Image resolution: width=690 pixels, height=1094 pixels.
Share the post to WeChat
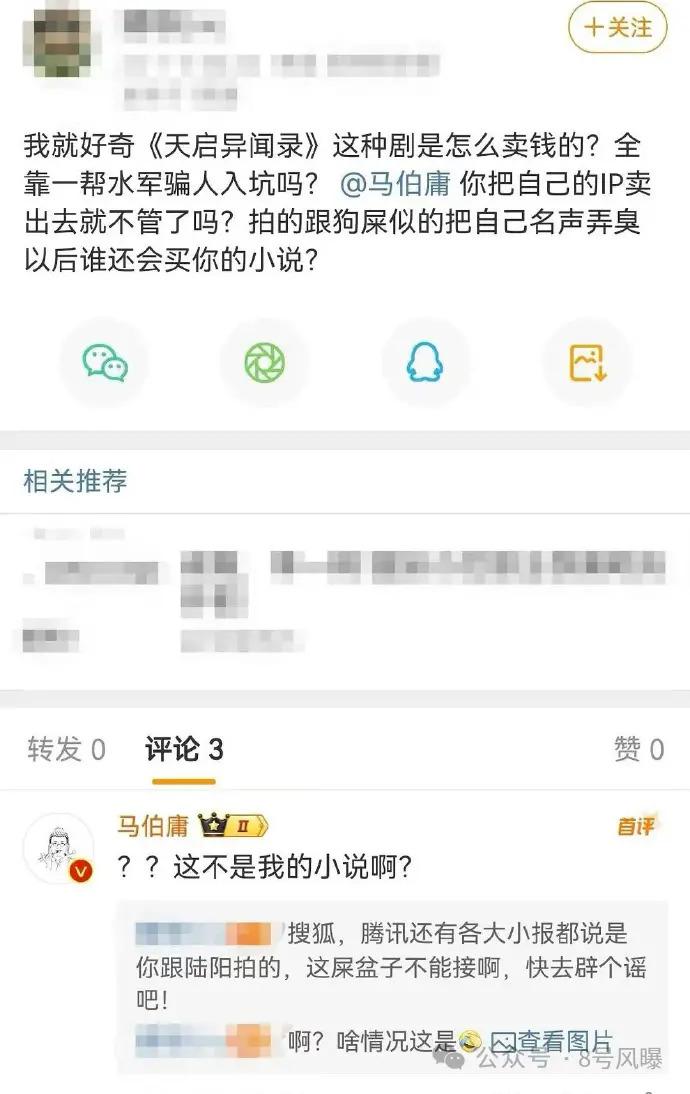click(x=104, y=362)
